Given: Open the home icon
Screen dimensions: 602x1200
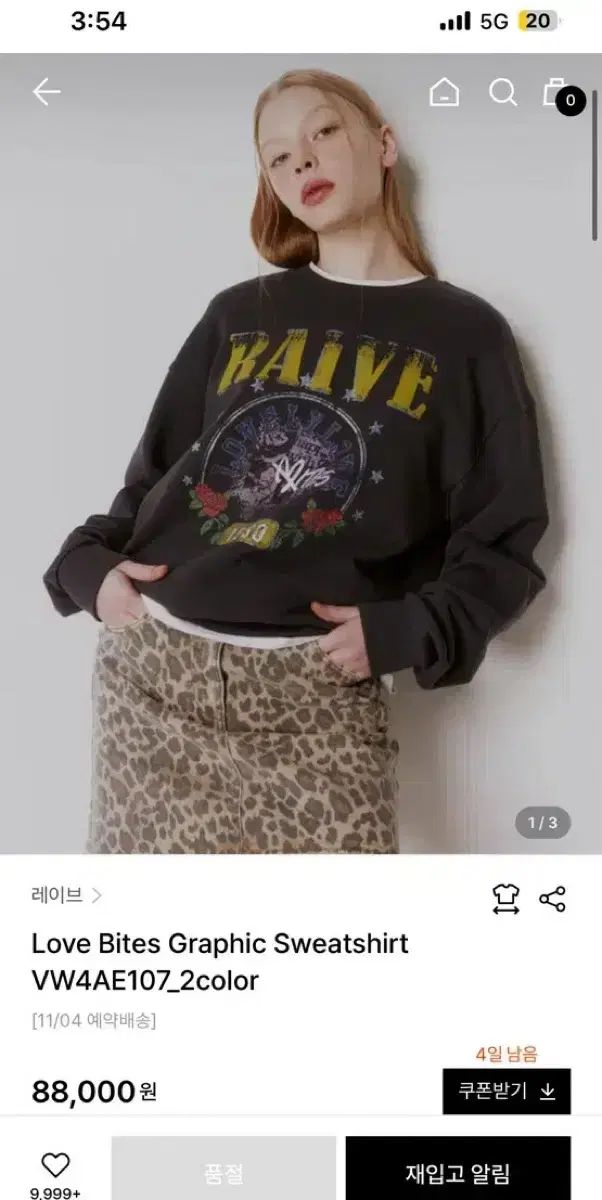Looking at the screenshot, I should pyautogui.click(x=444, y=93).
